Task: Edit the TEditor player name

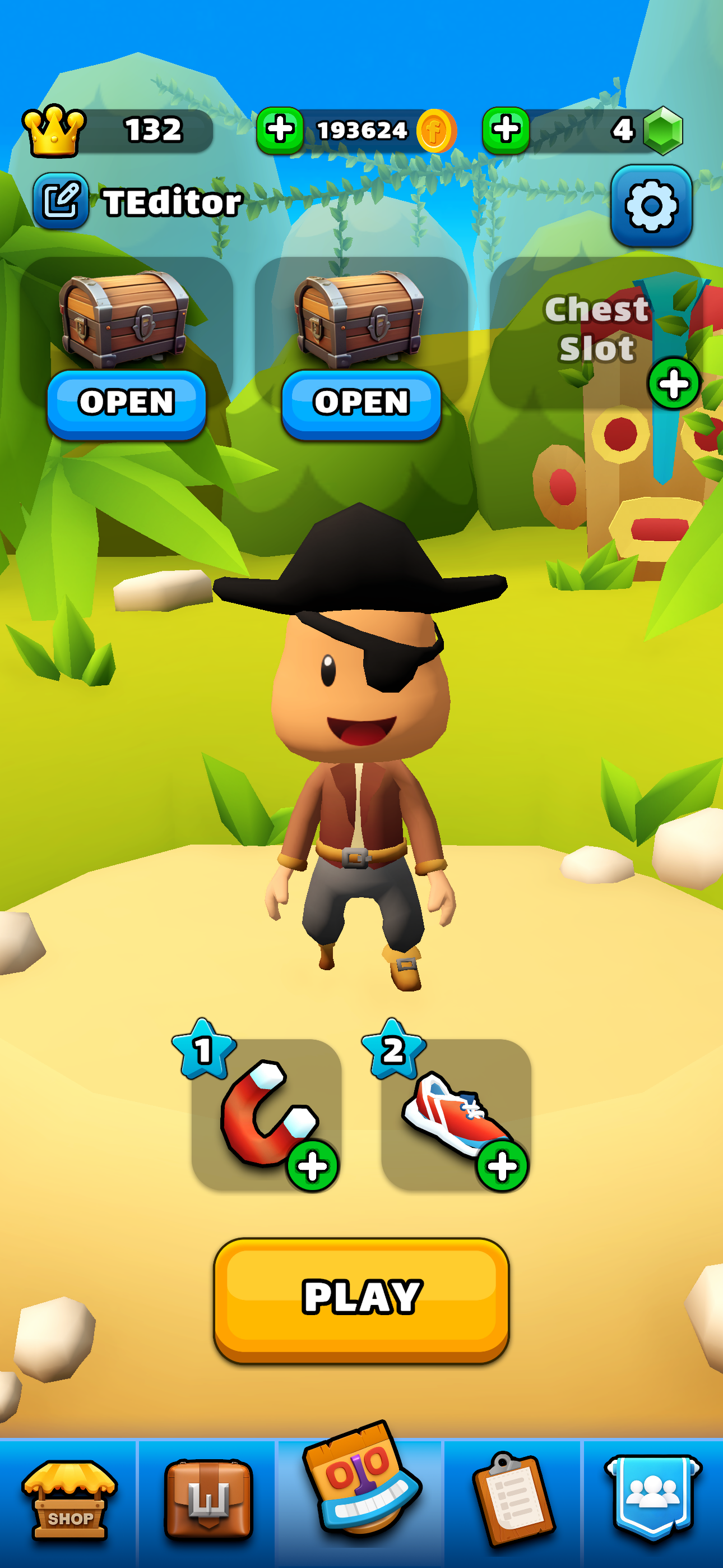Action: tap(61, 201)
